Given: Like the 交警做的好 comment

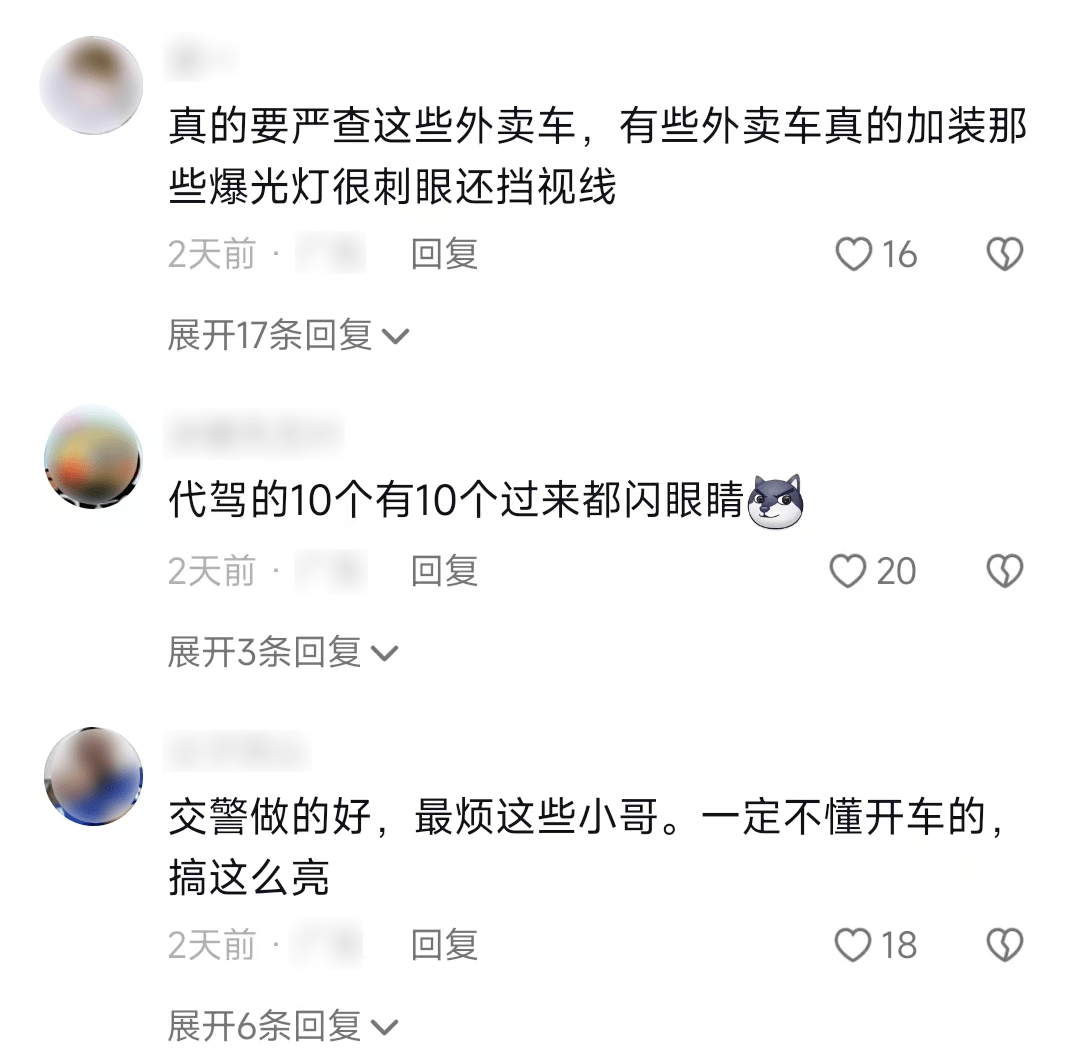Looking at the screenshot, I should point(853,945).
